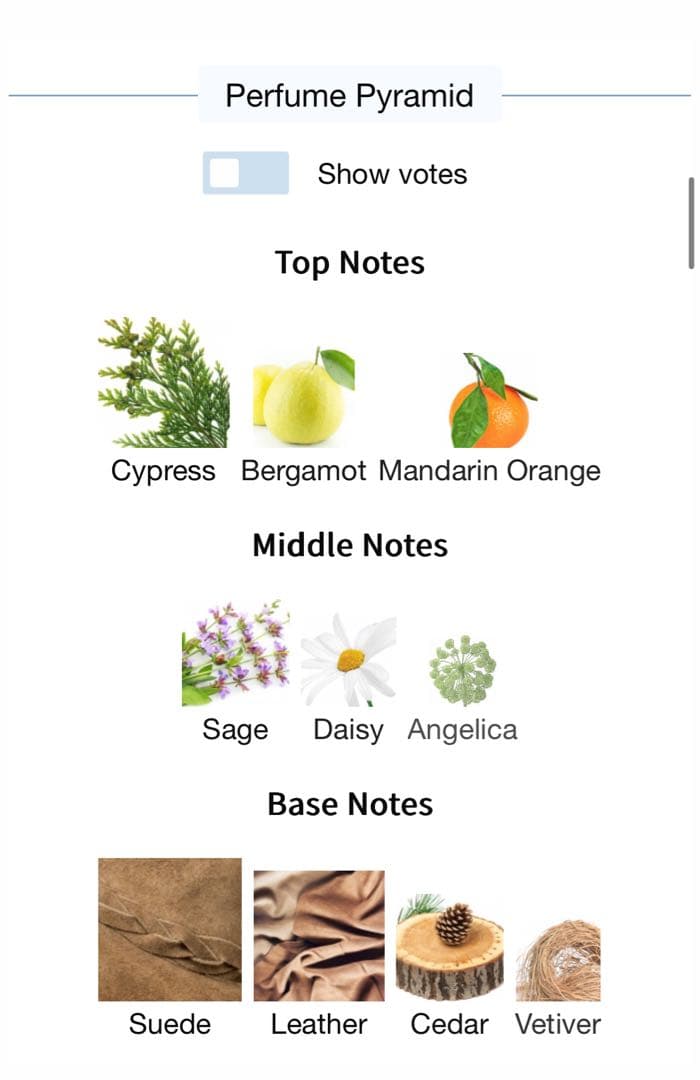
Task: Open the Suede note
Action: pyautogui.click(x=170, y=930)
